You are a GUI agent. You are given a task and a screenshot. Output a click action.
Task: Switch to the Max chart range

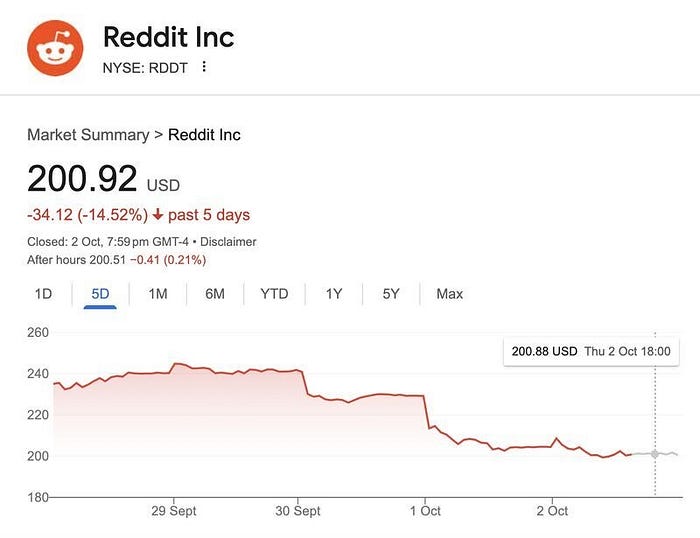pos(450,294)
